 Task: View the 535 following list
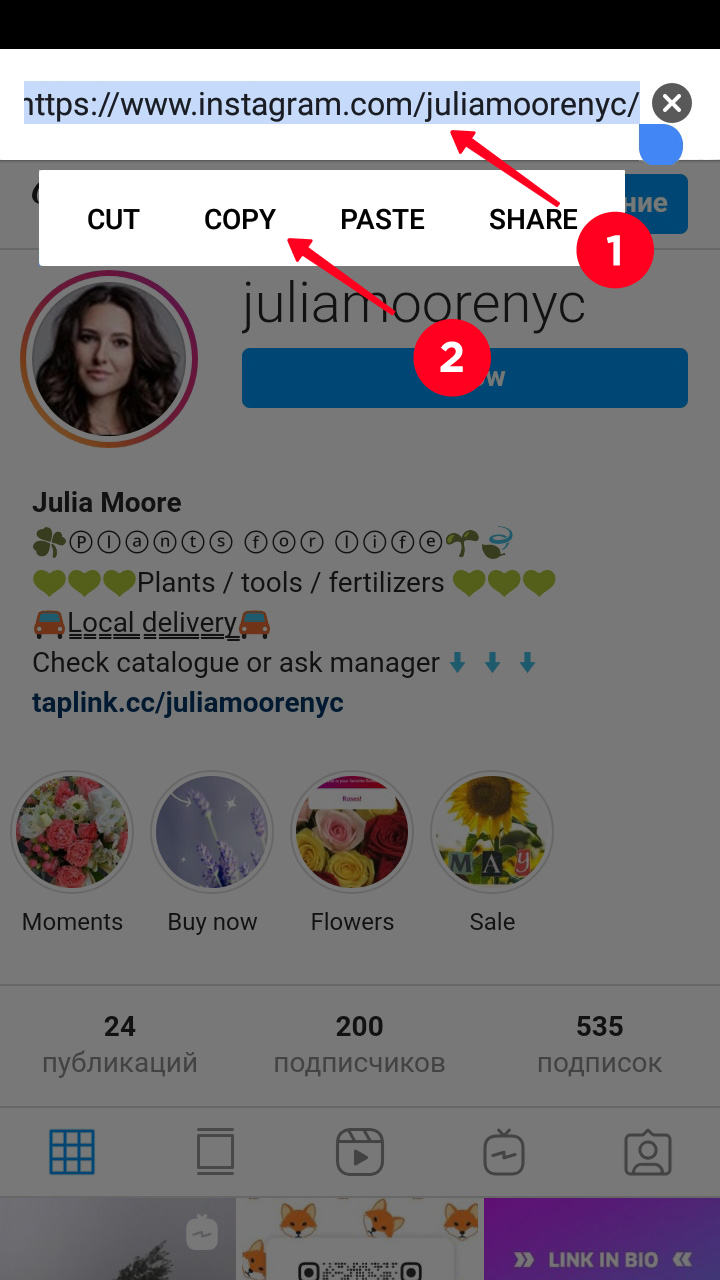[599, 1043]
